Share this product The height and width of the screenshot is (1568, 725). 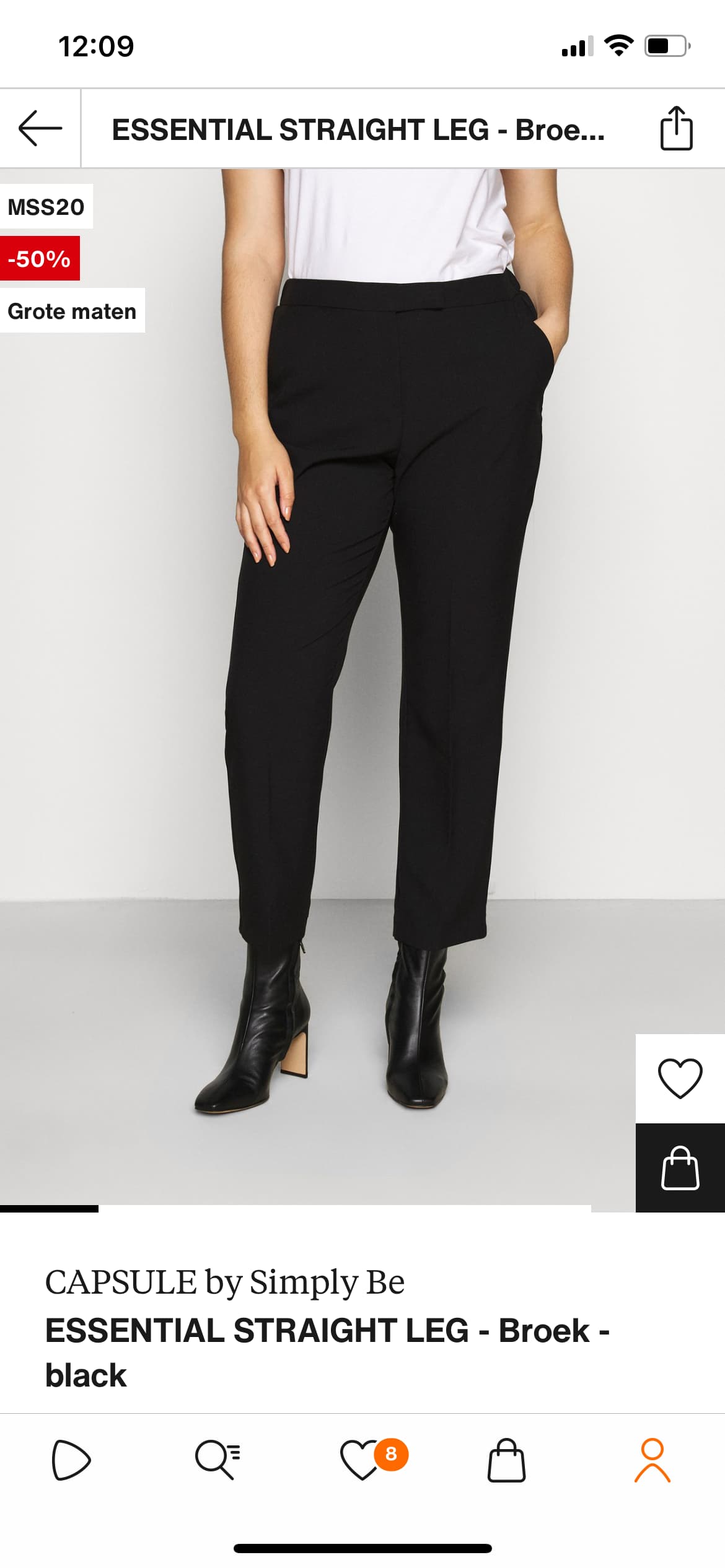pyautogui.click(x=676, y=128)
